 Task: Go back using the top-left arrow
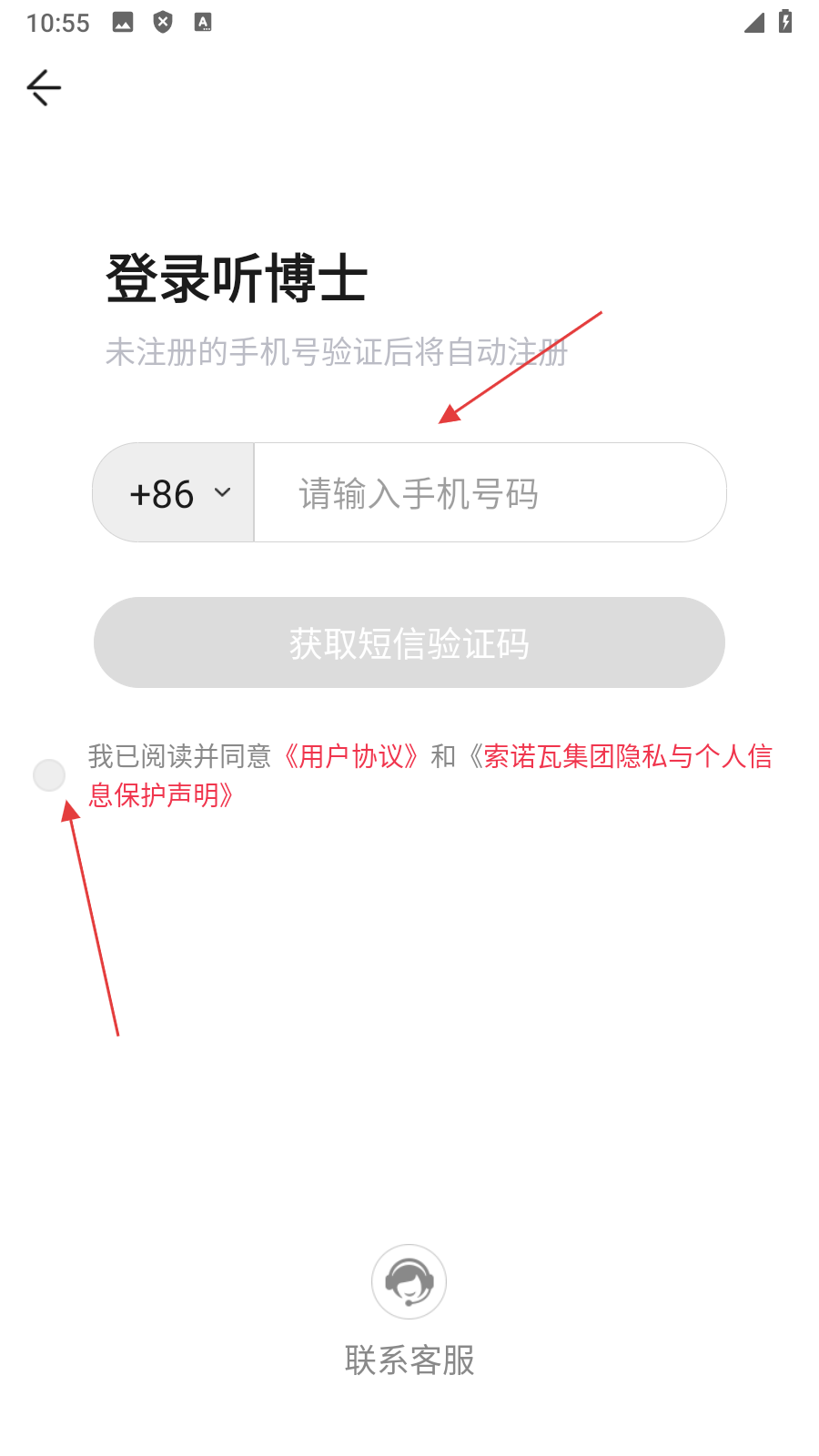click(x=44, y=87)
